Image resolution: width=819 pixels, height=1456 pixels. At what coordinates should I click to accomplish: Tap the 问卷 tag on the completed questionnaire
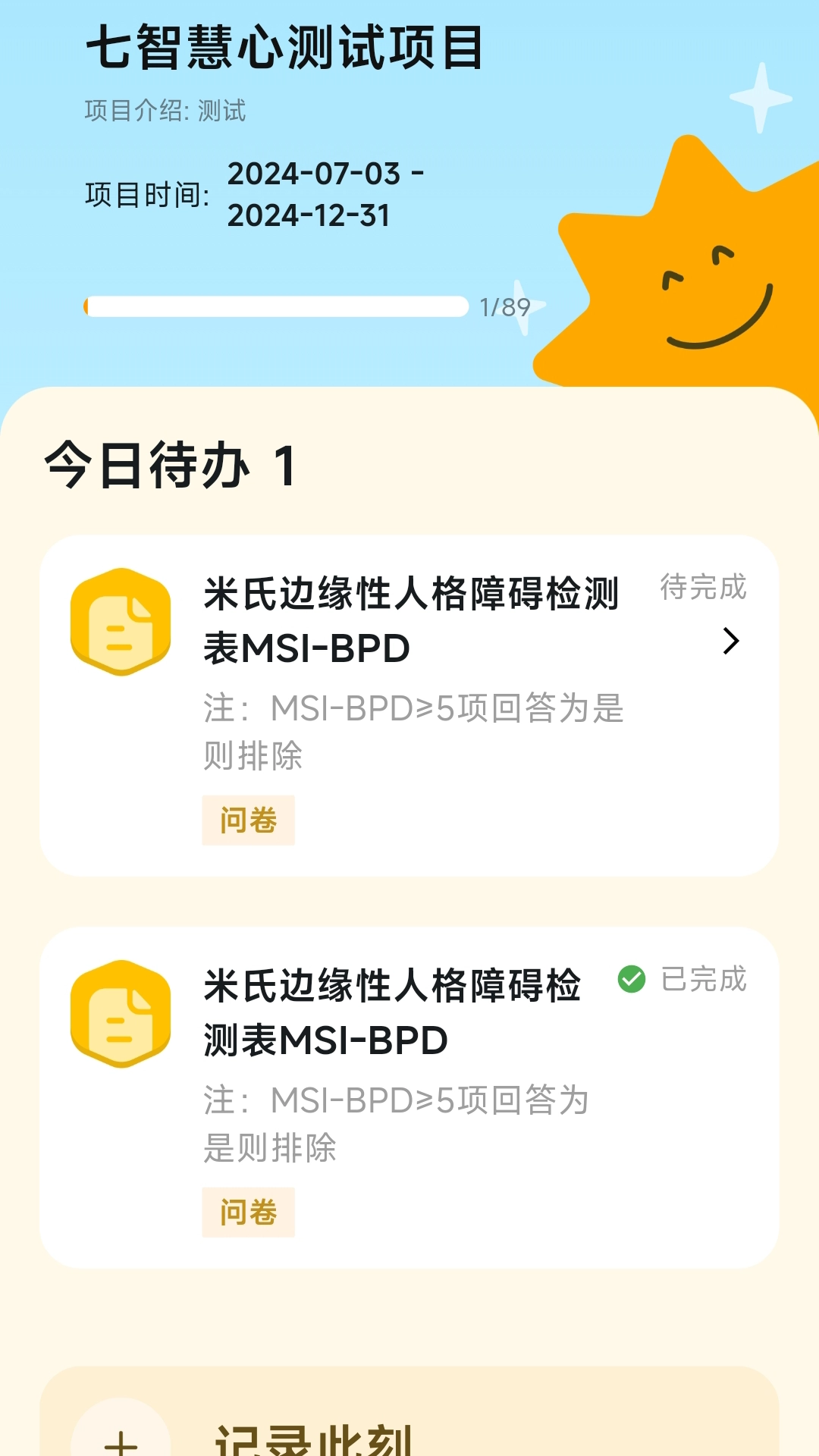[x=249, y=1213]
